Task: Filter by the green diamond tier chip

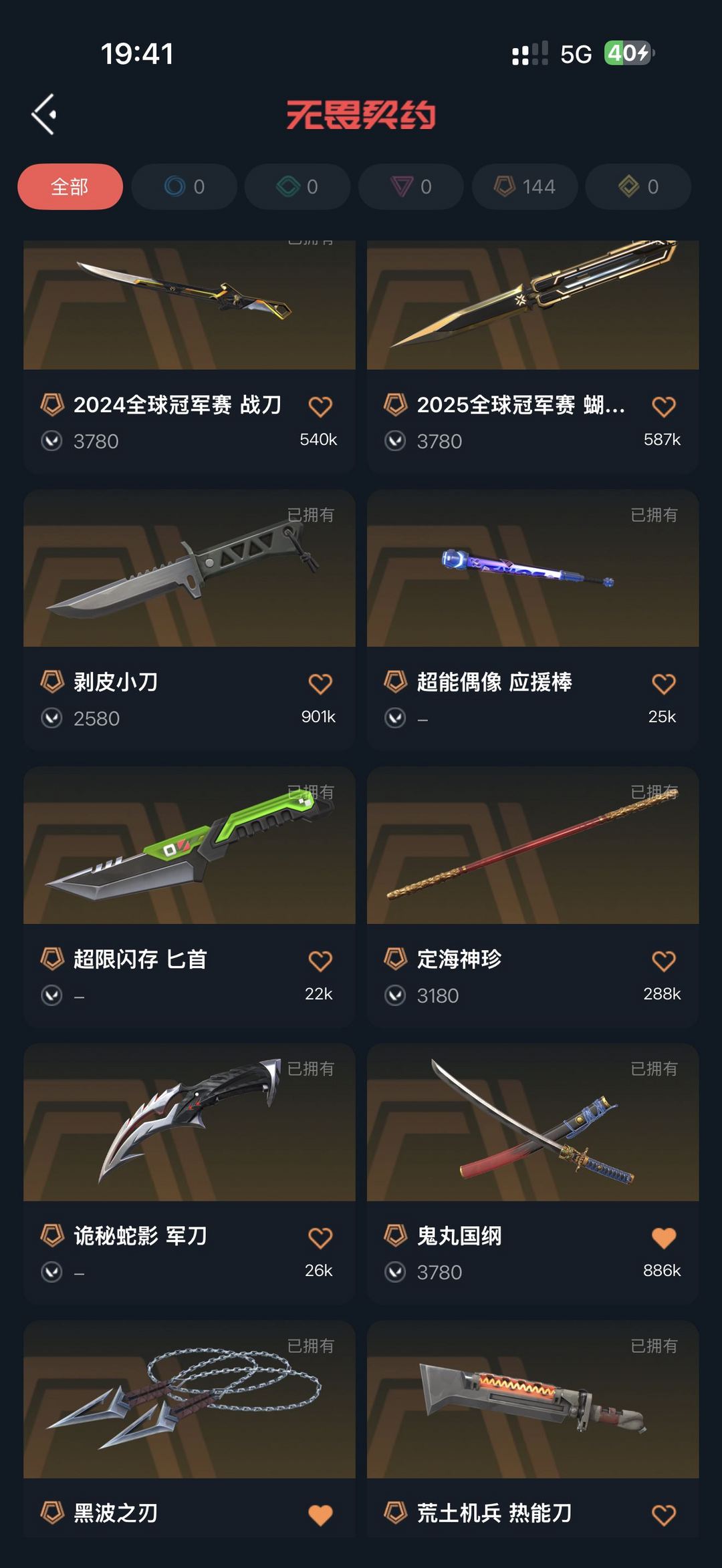Action: coord(297,186)
